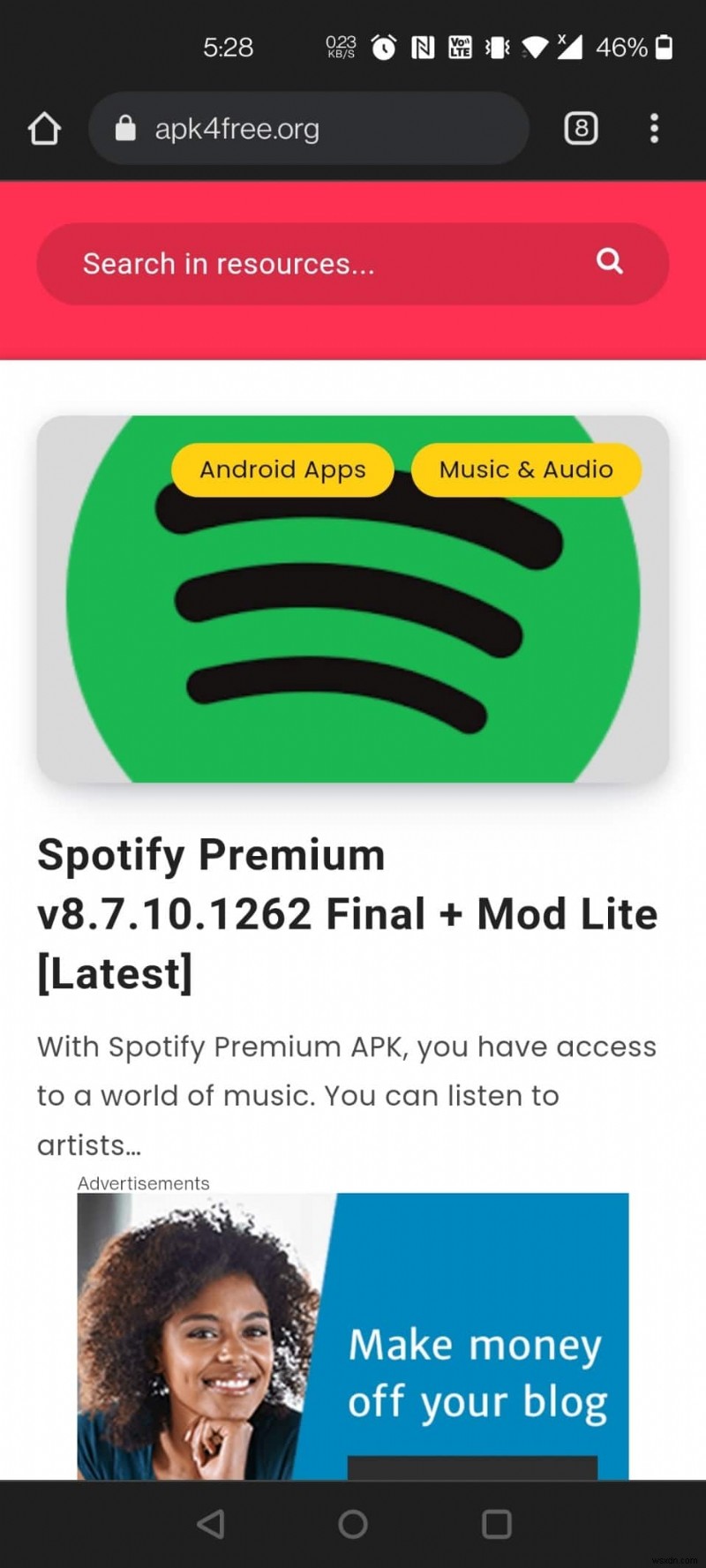This screenshot has height=1568, width=706.
Task: Open the browser overflow menu
Action: 654,129
